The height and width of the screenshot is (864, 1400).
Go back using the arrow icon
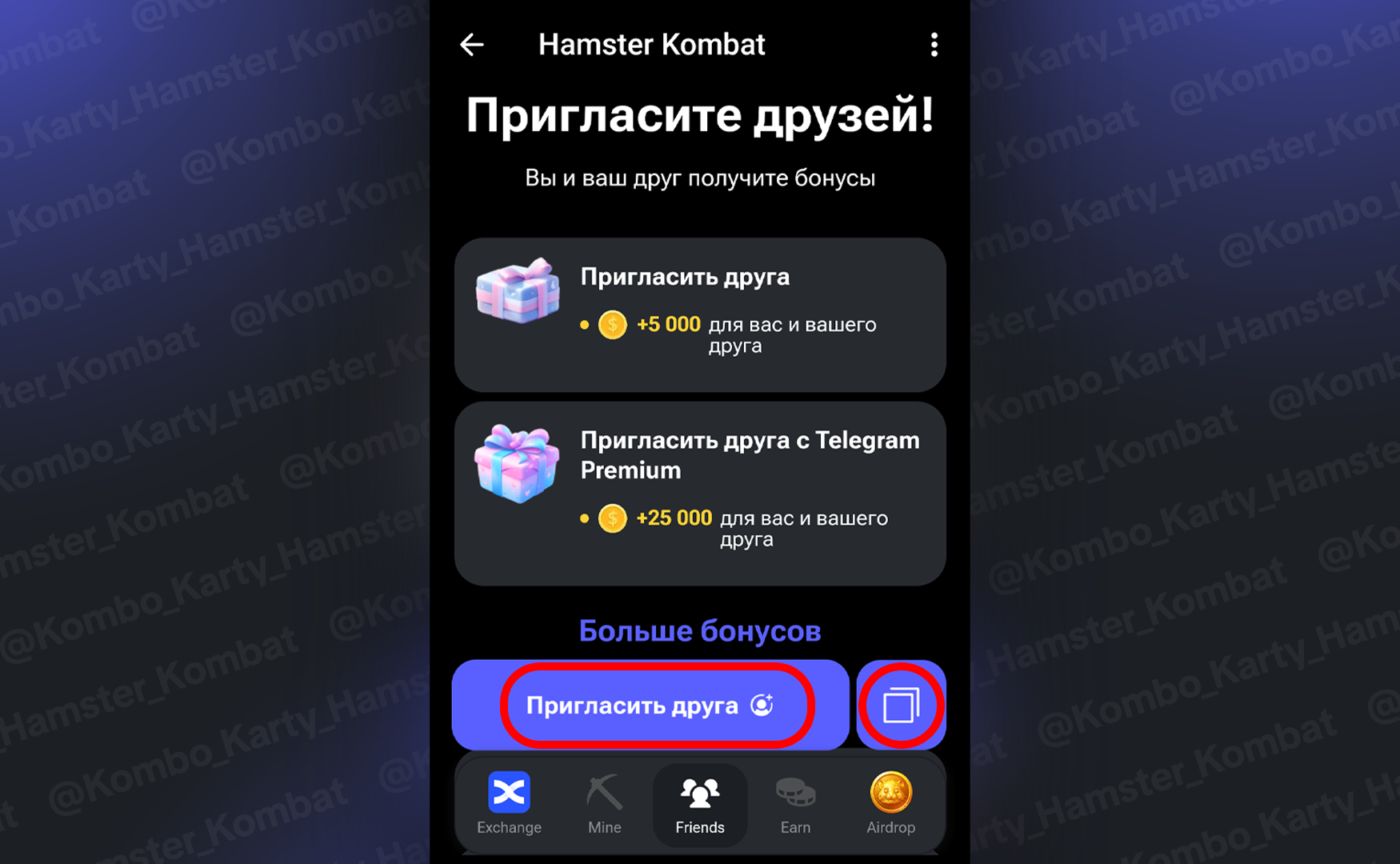(472, 45)
